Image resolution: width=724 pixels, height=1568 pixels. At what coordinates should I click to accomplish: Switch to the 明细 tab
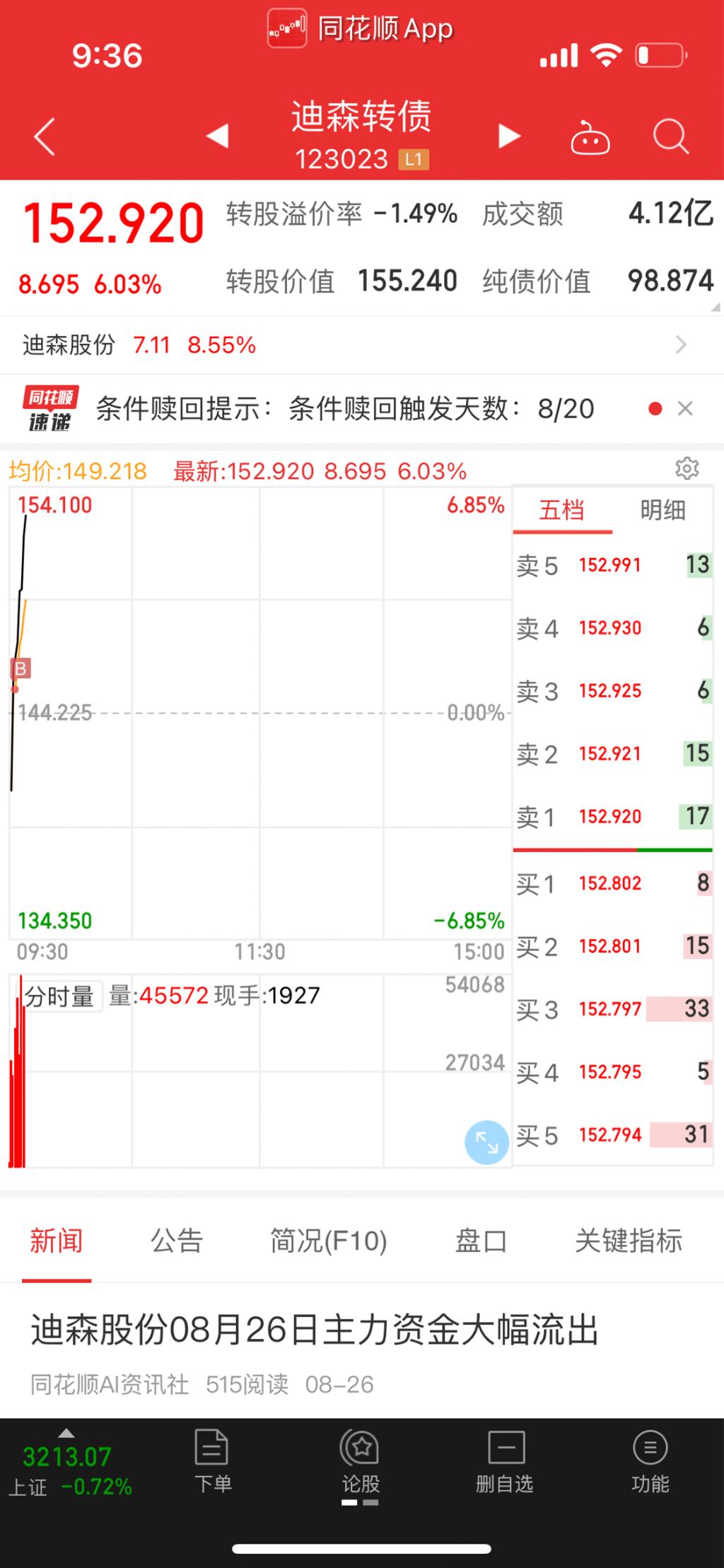point(662,510)
